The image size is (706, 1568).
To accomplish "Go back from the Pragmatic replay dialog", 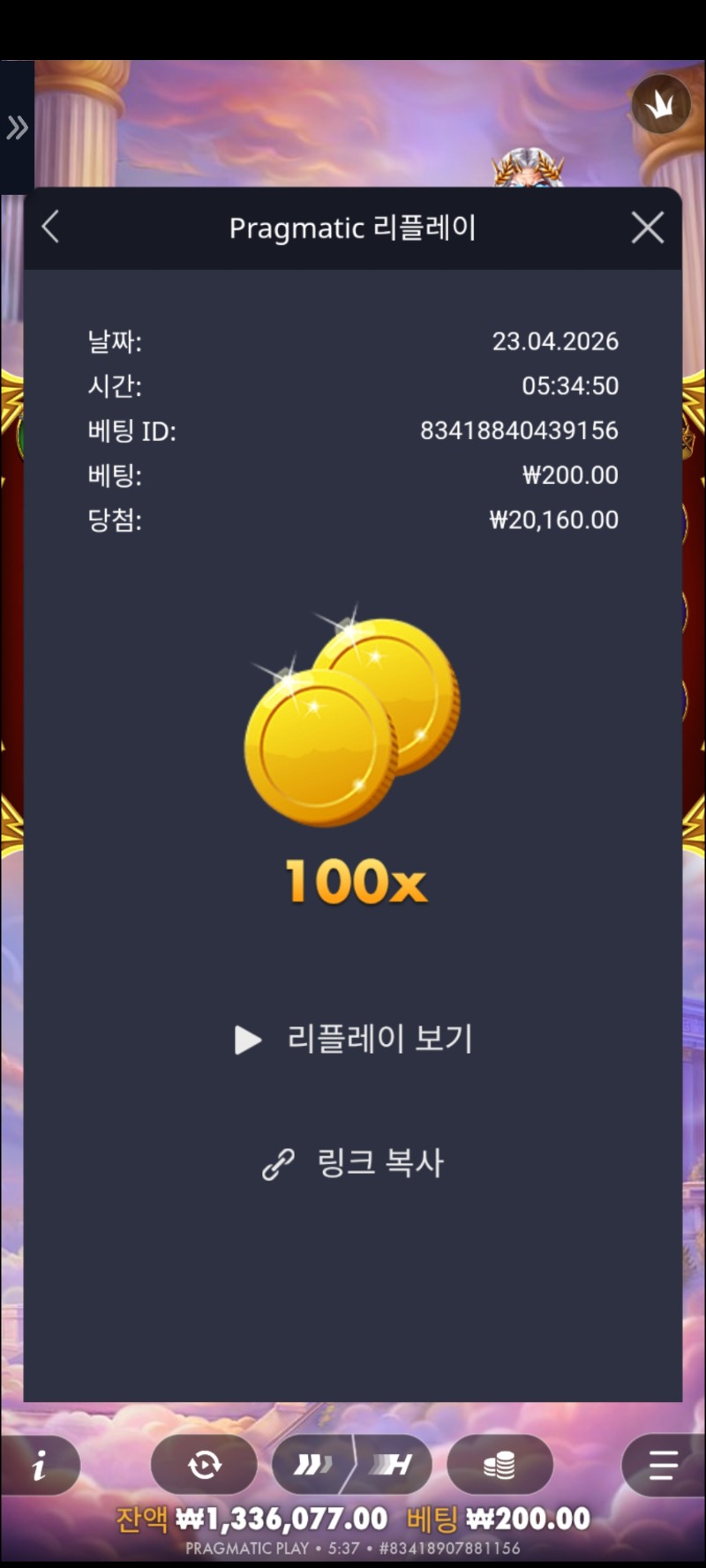I will tap(51, 228).
